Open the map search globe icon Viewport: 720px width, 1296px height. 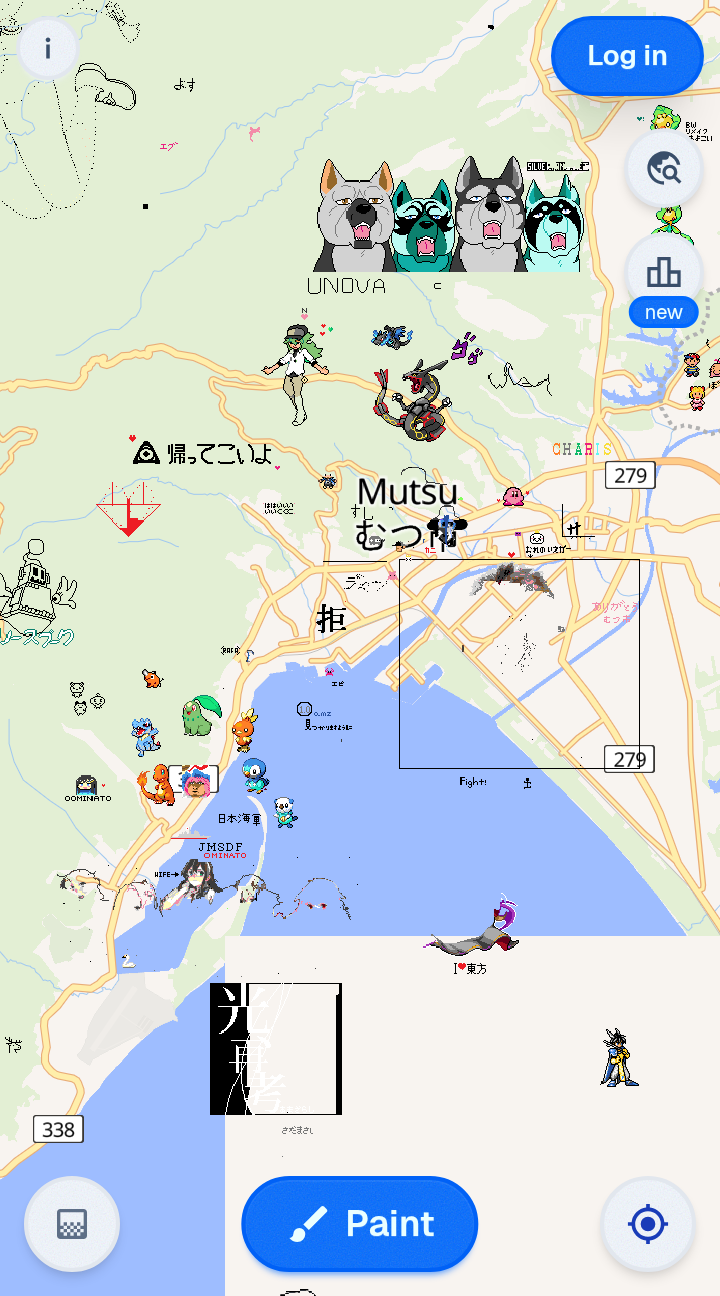coord(664,169)
